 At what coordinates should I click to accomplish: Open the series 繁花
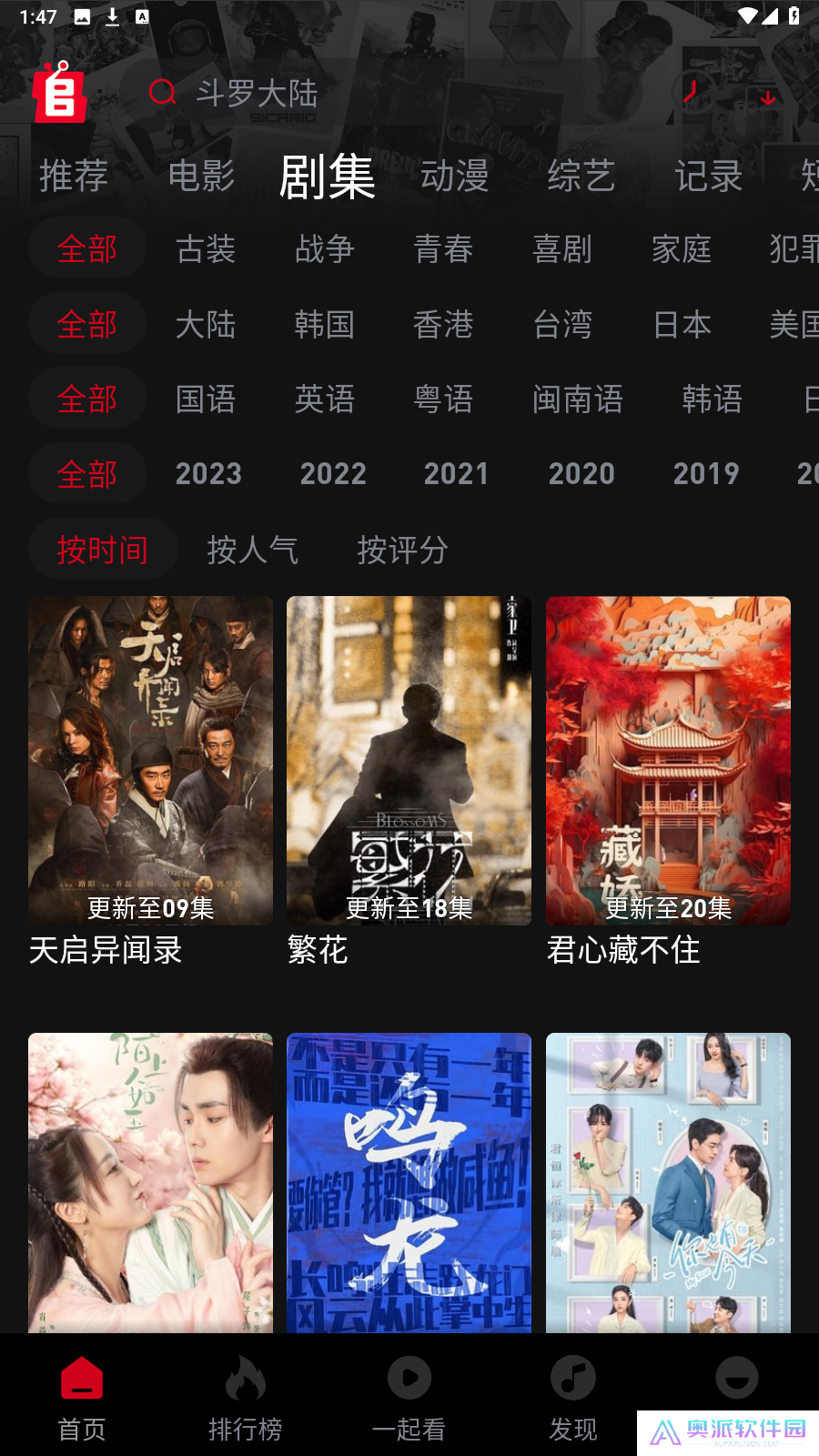(408, 762)
